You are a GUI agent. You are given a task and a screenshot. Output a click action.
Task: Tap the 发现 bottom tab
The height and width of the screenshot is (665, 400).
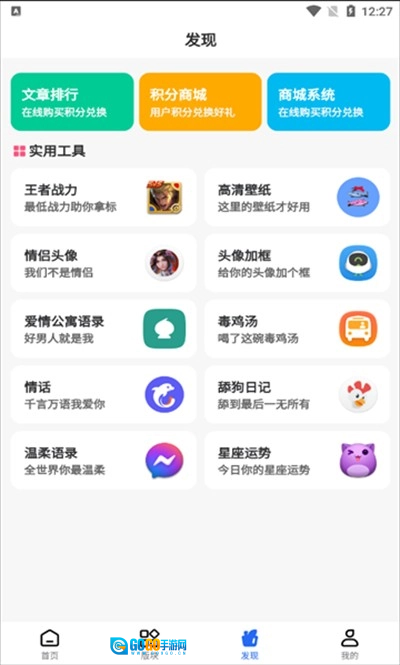pos(250,644)
